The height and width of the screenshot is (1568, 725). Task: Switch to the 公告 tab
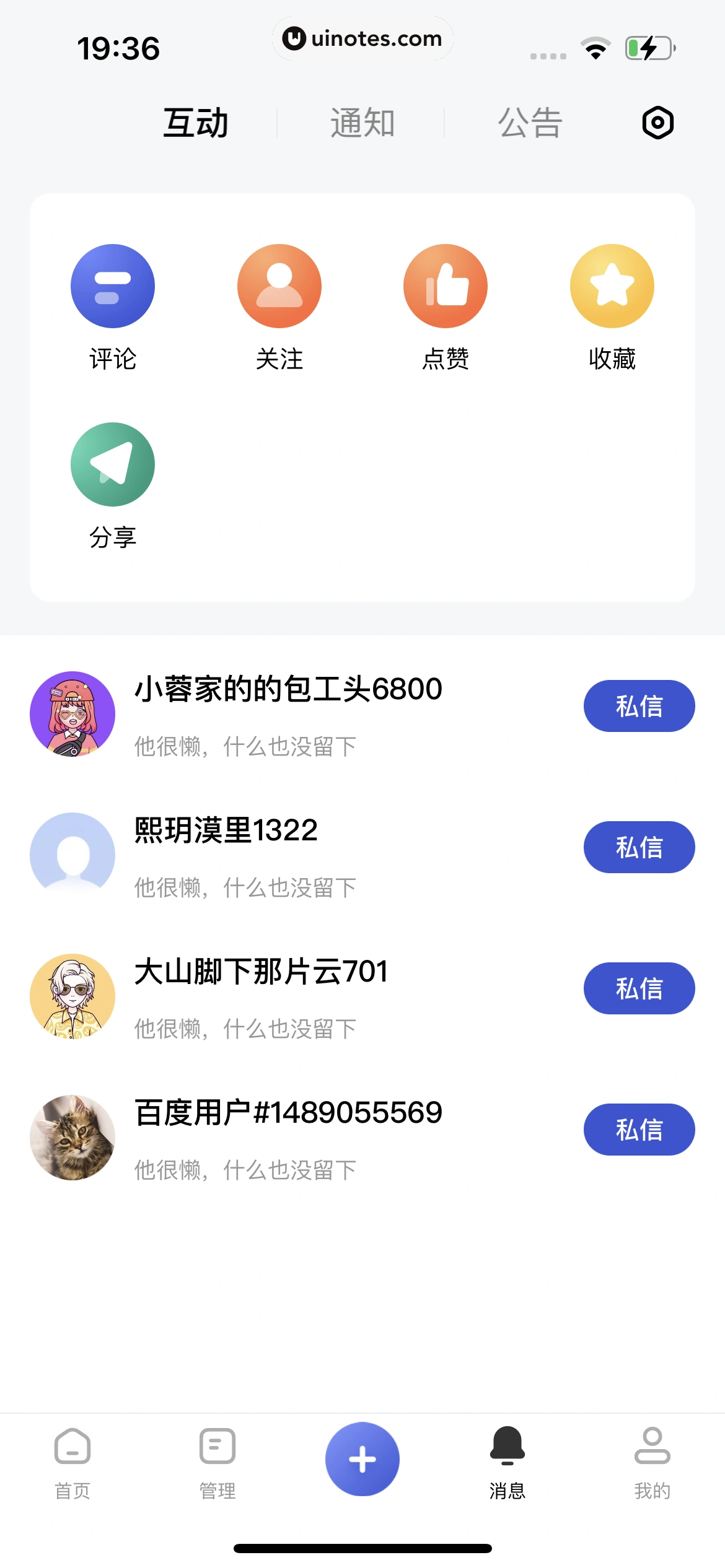tap(530, 122)
